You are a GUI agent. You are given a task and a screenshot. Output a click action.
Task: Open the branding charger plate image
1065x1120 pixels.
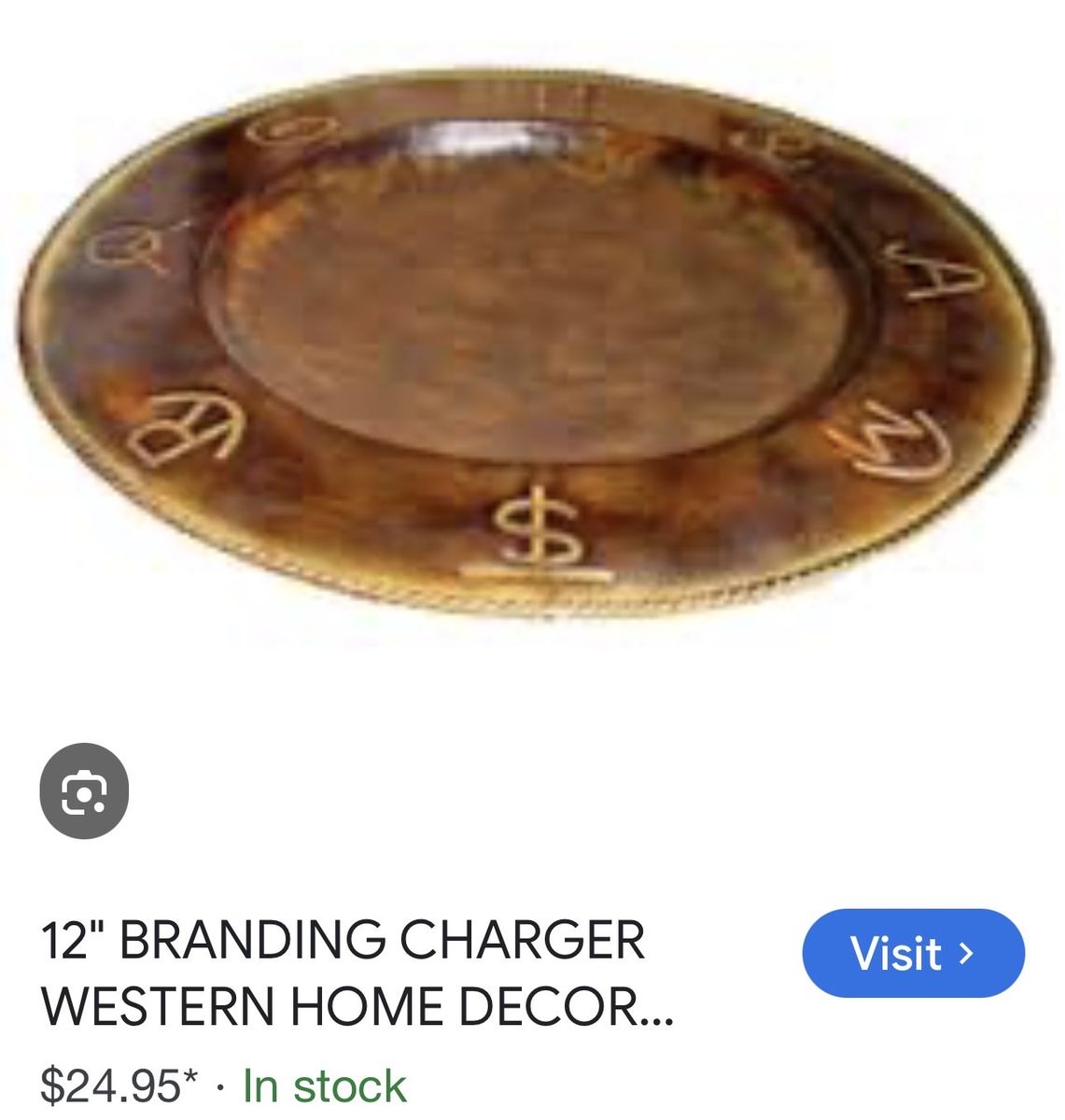530,345
